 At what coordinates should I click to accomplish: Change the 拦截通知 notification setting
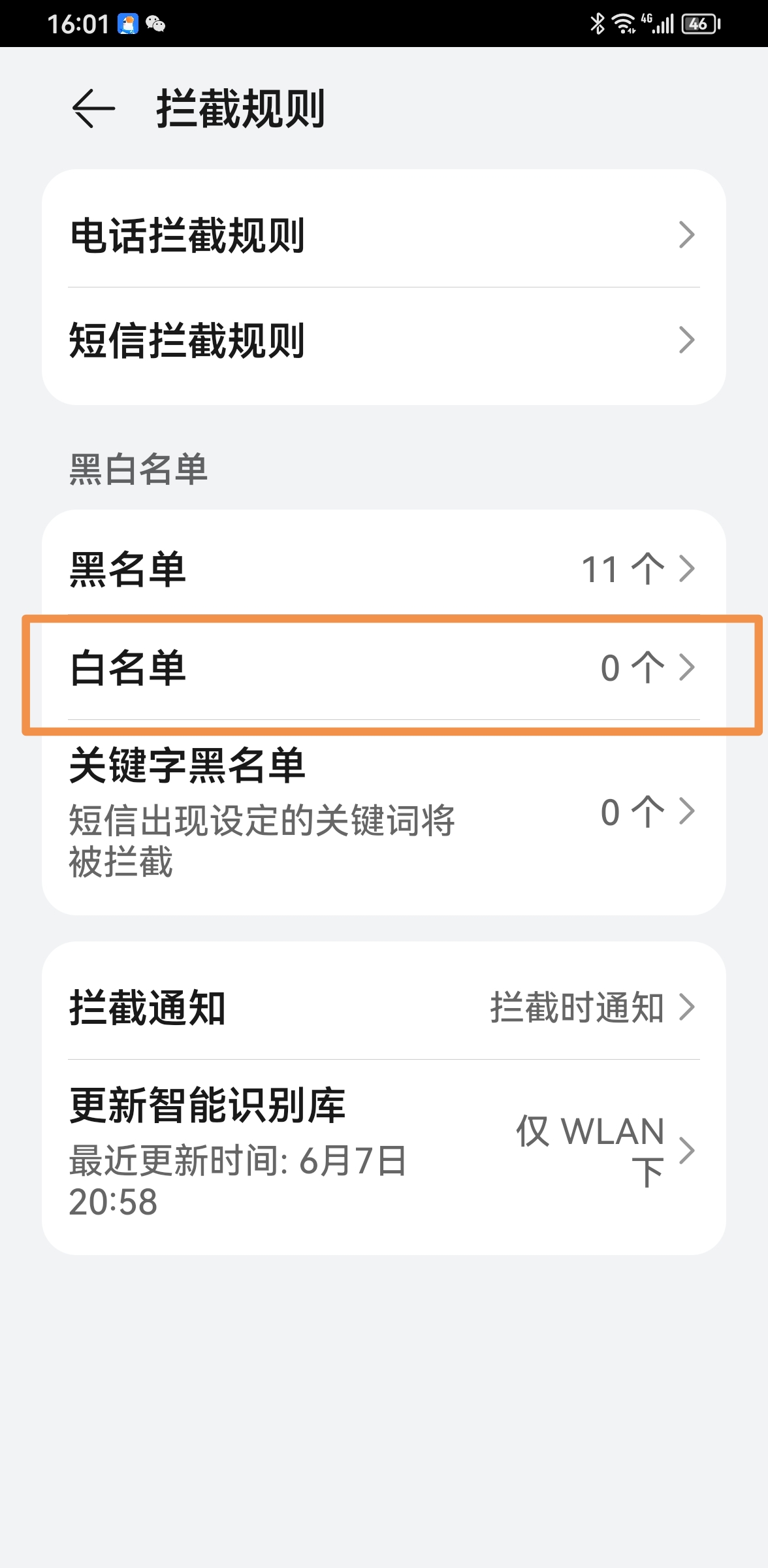384,1007
